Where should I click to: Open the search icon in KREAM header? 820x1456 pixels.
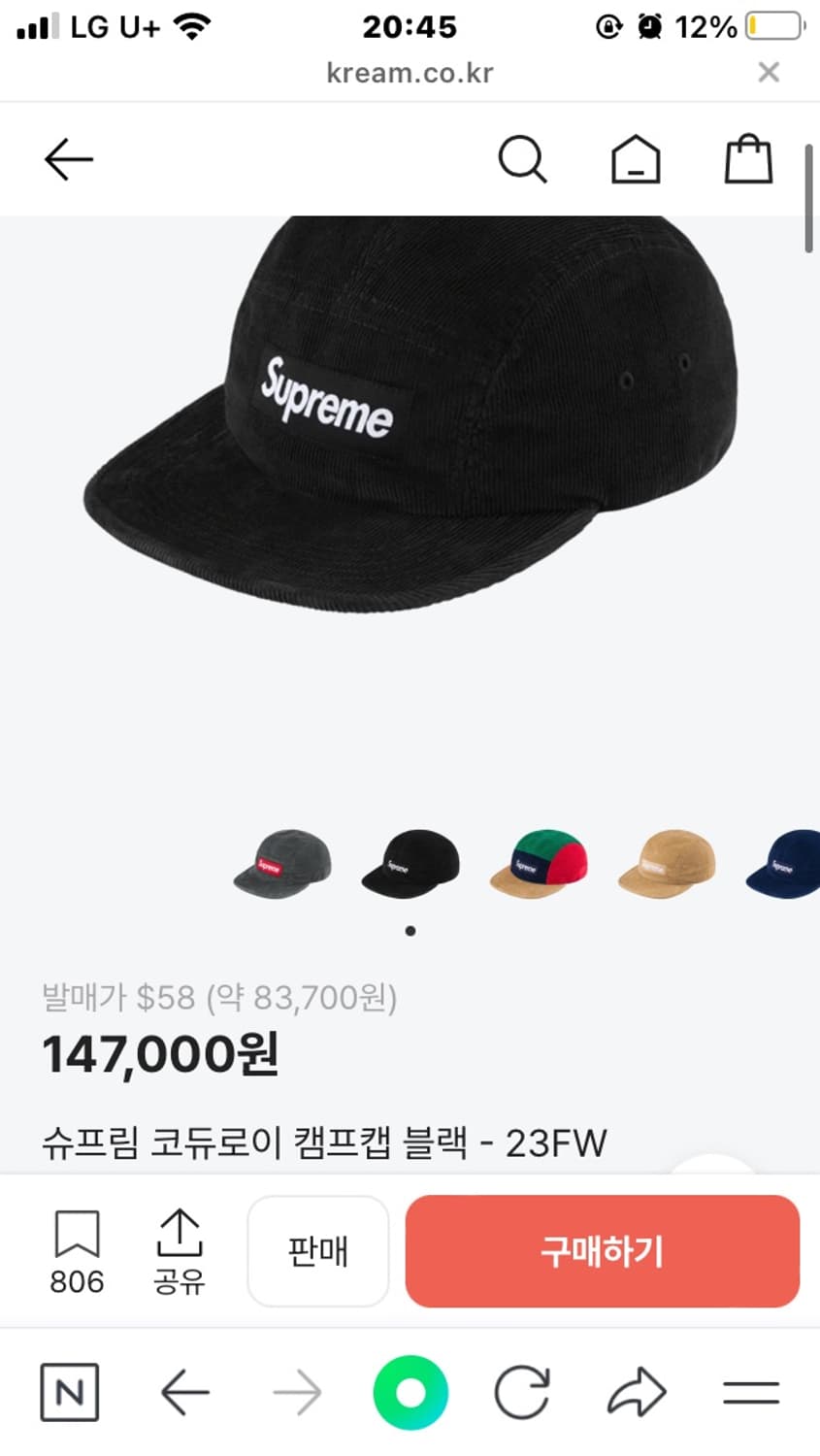coord(522,159)
